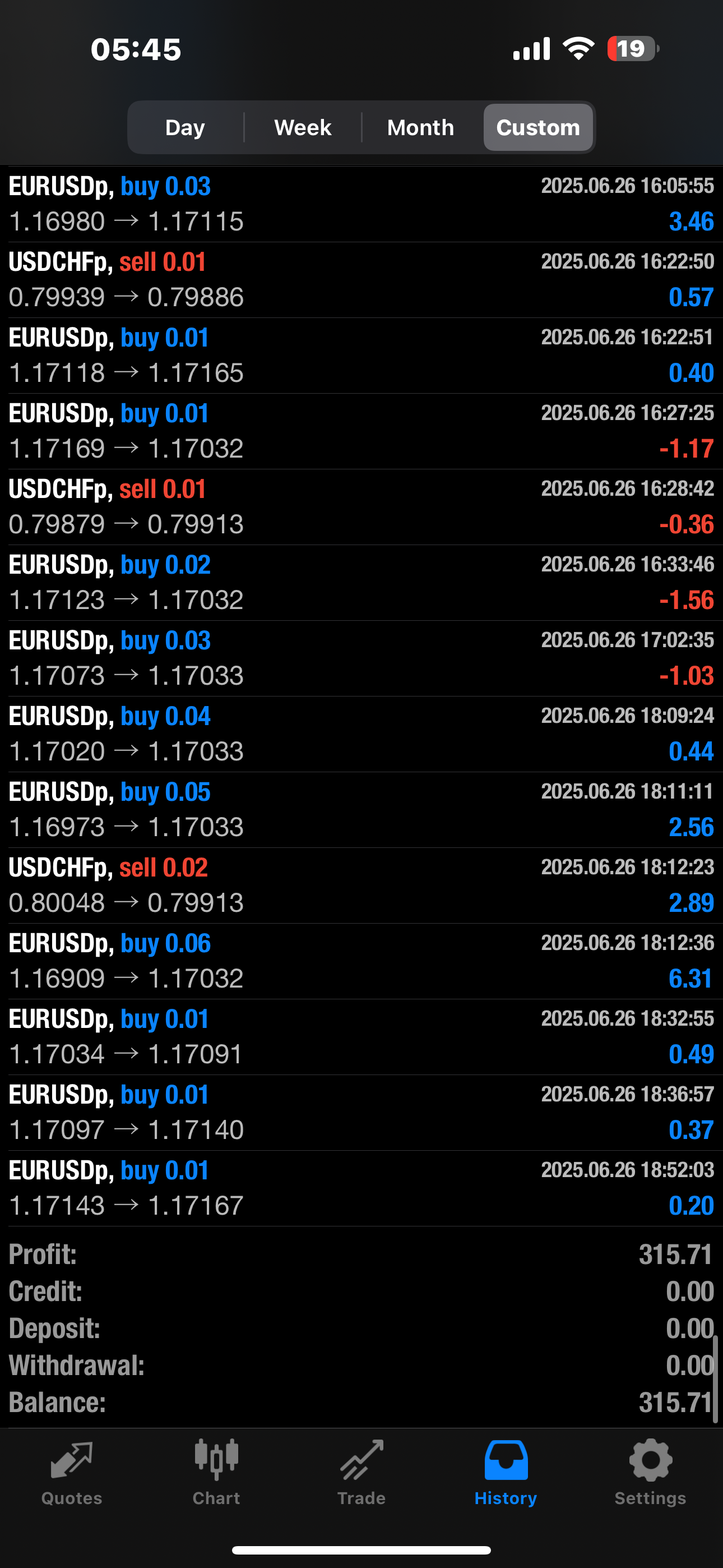This screenshot has height=1568, width=723.
Task: Switch to the Day period filter
Action: click(185, 127)
